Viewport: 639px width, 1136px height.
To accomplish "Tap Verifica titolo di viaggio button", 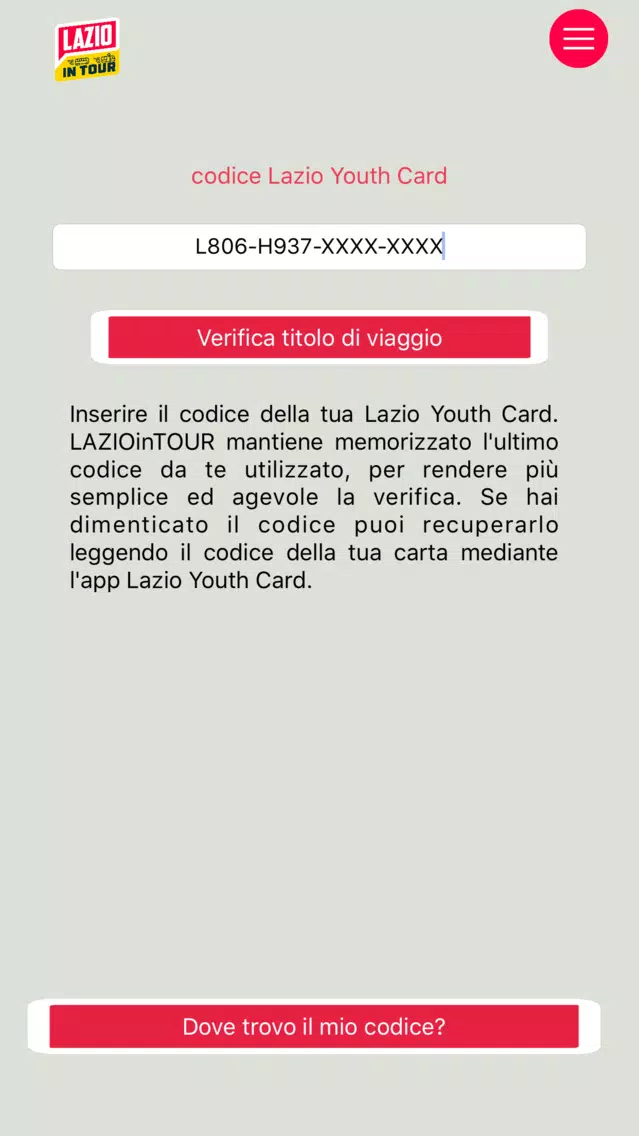I will [319, 338].
